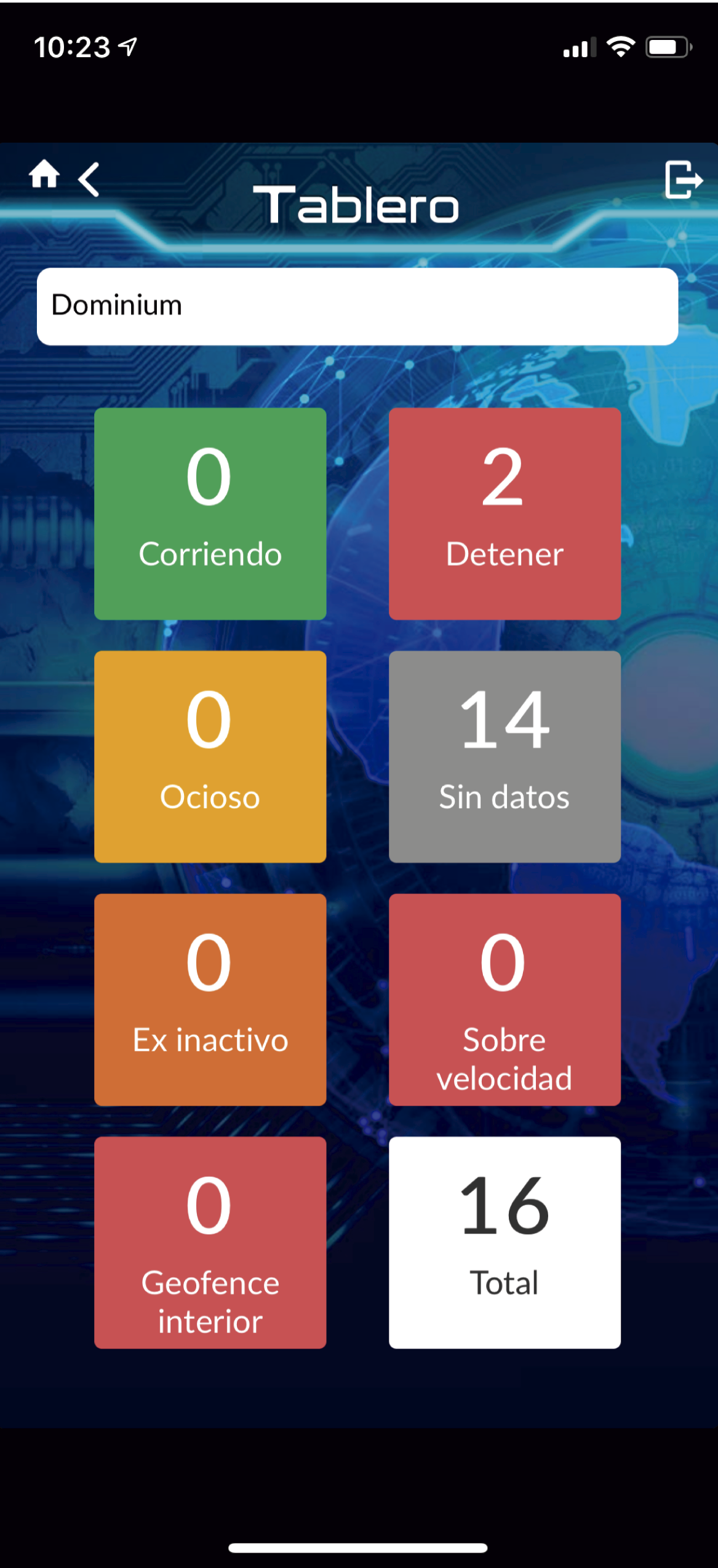Select the Detener tile
718x1568 pixels.
click(505, 513)
